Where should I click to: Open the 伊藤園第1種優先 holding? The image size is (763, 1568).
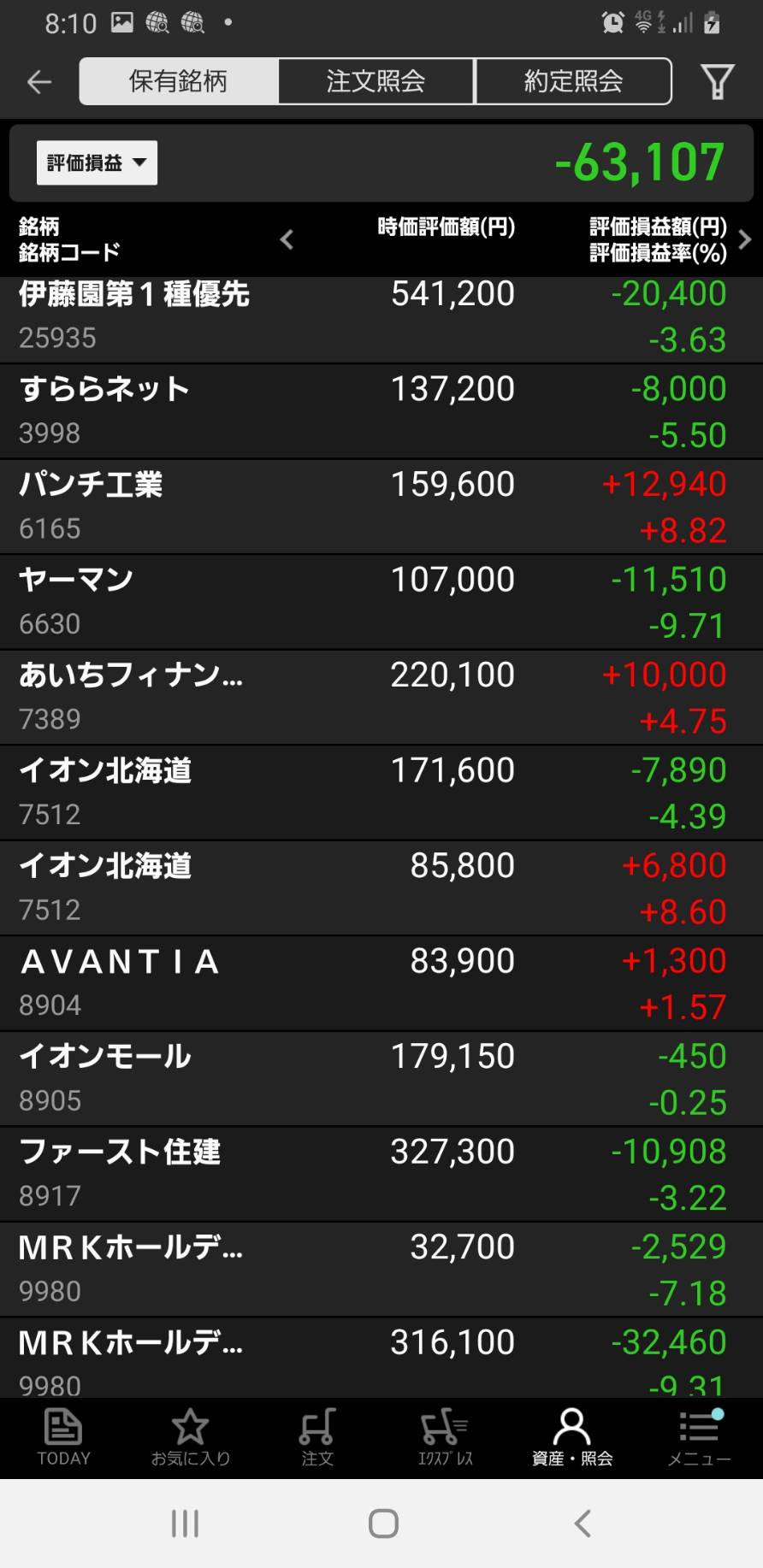(381, 316)
